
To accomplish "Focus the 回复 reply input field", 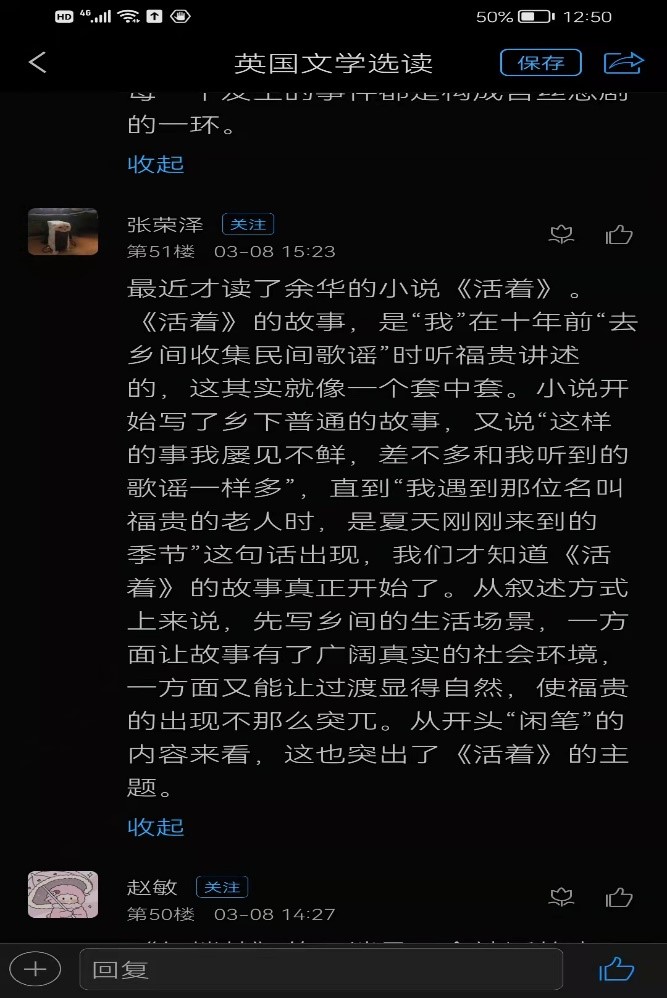I will [320, 969].
